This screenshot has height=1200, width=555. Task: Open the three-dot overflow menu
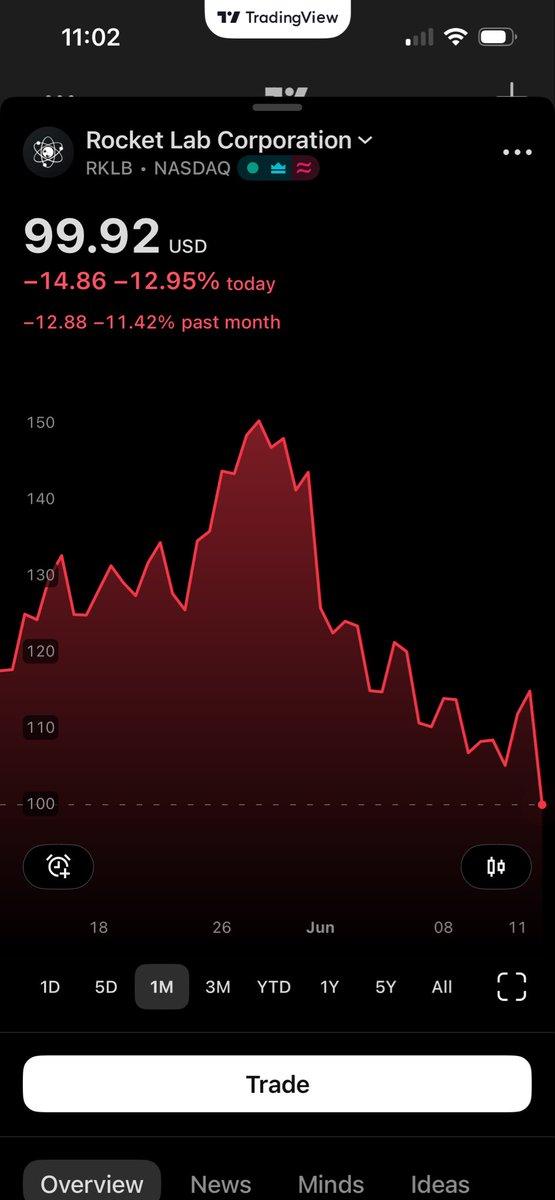coord(517,153)
